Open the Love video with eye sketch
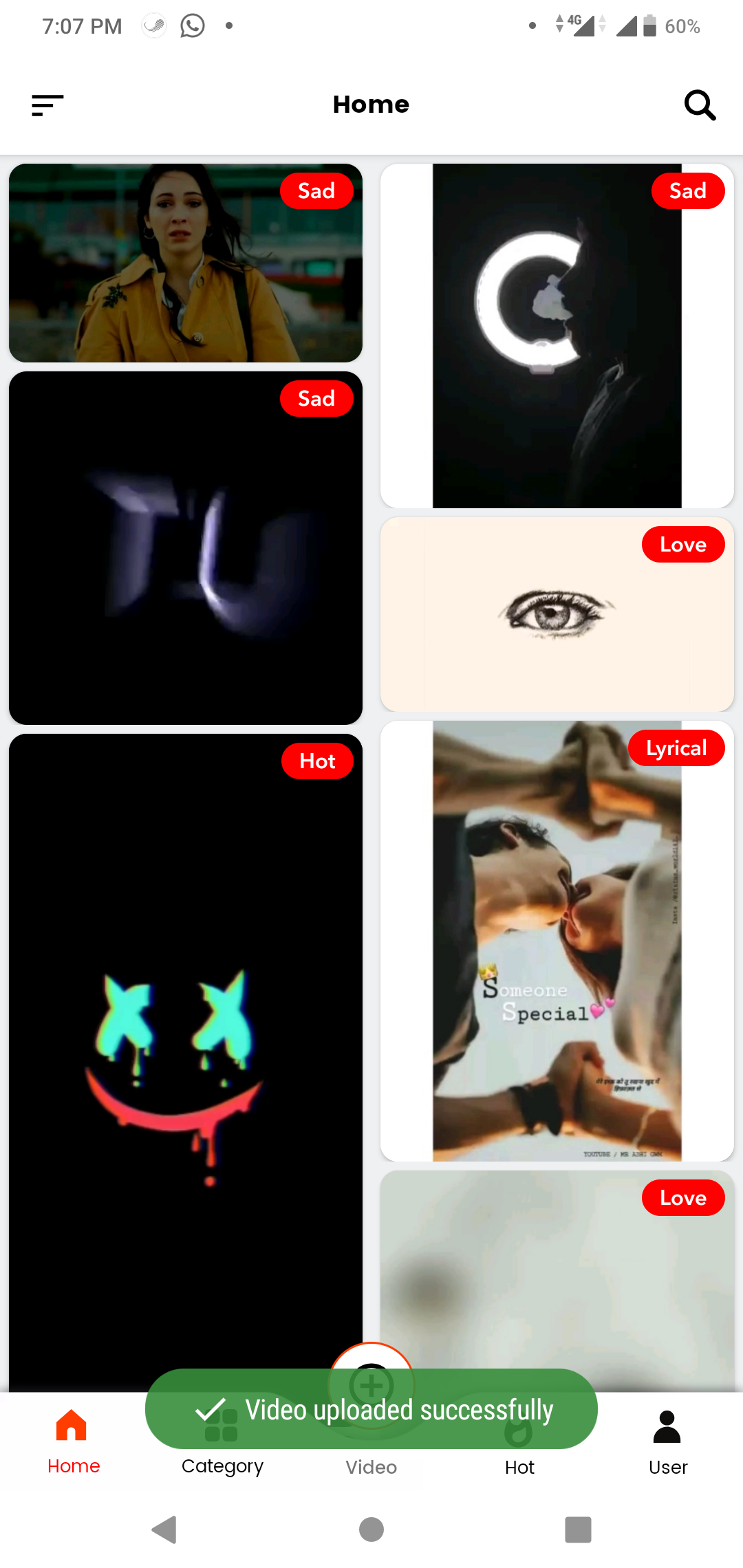 tap(557, 614)
